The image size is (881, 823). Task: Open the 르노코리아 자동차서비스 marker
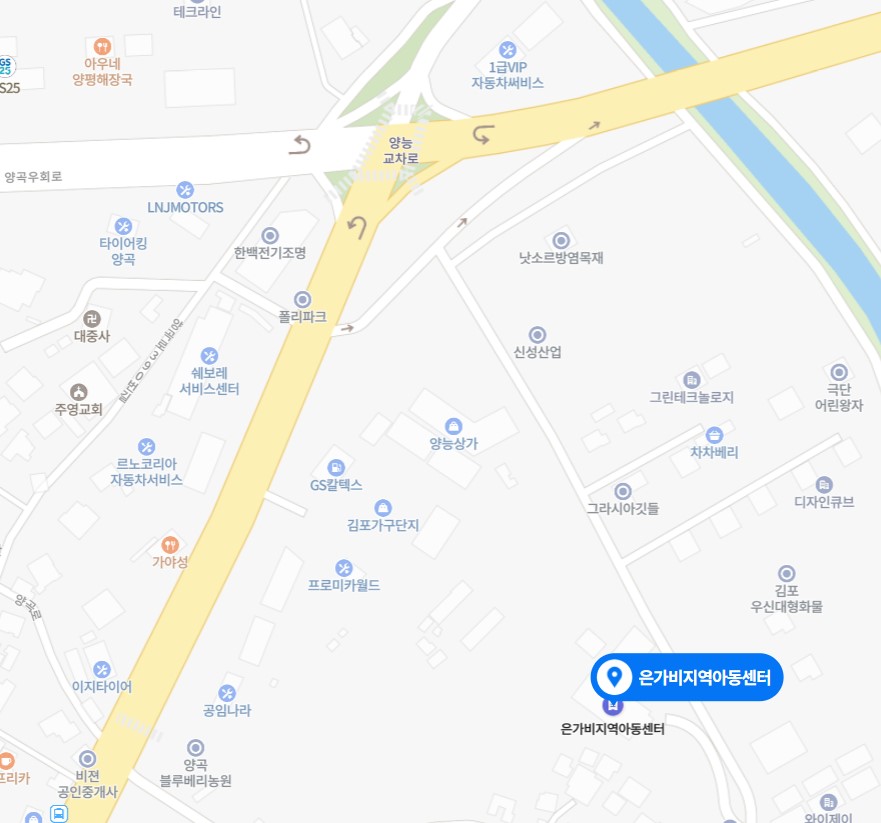tap(146, 446)
